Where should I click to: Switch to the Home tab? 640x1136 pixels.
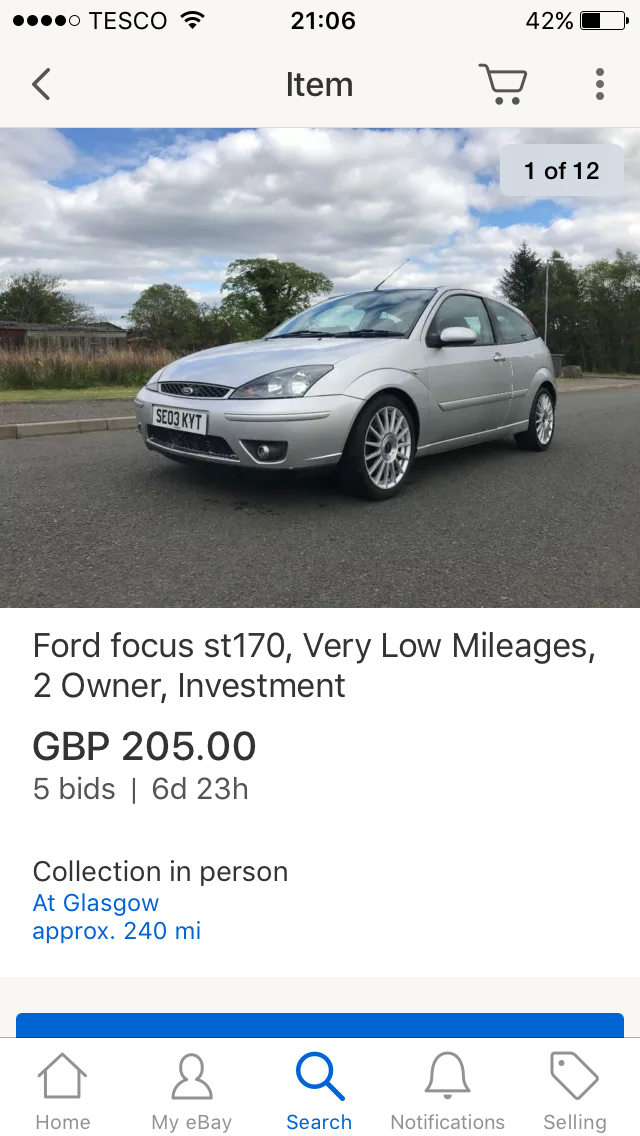[x=62, y=1090]
